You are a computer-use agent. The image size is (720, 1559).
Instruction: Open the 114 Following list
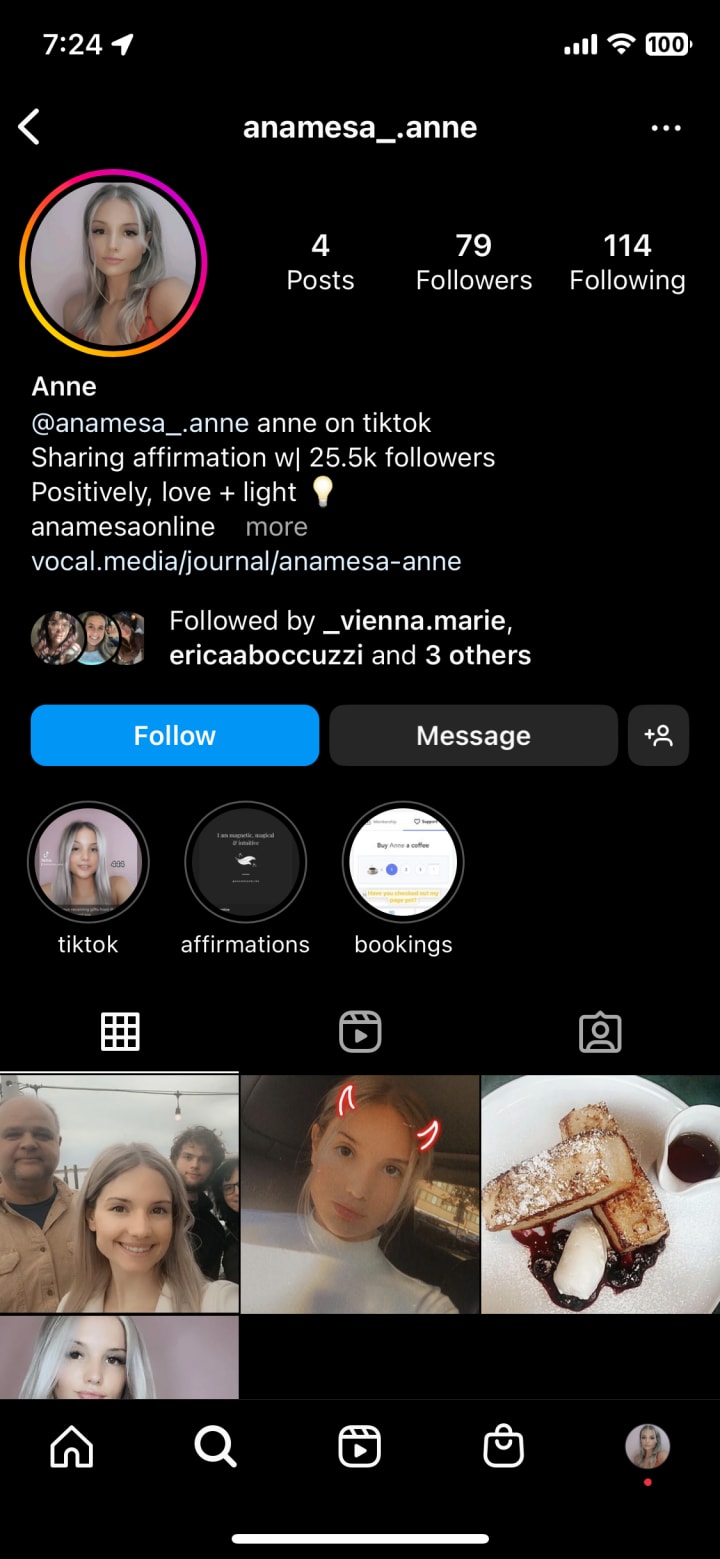tap(627, 262)
